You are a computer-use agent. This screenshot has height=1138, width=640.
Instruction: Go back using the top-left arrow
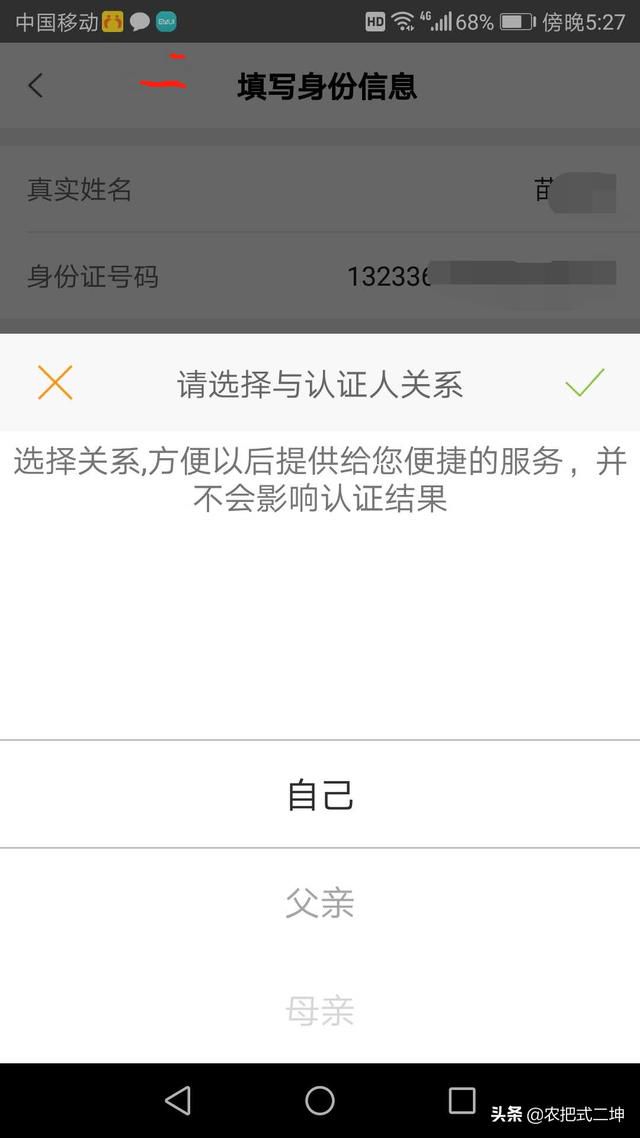[x=36, y=86]
